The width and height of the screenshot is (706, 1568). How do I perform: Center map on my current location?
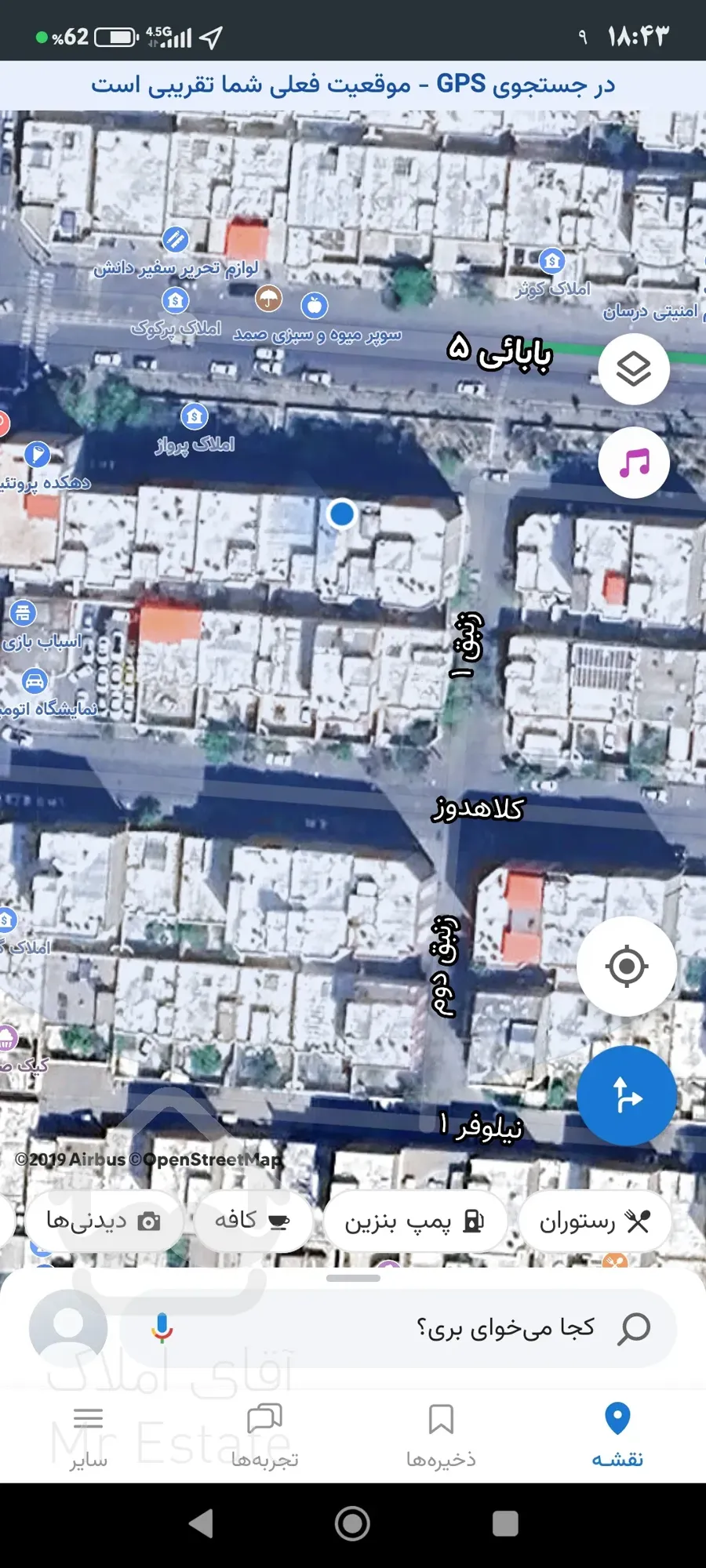626,966
